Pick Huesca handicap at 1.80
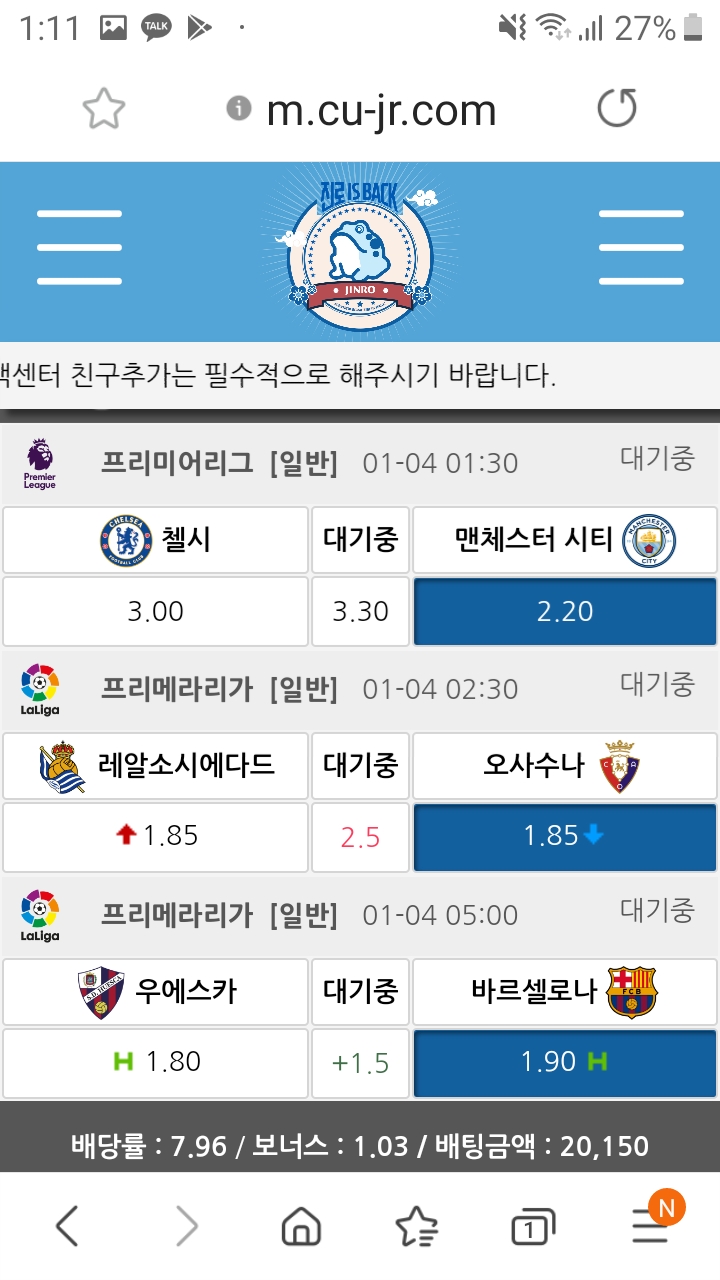Screen dimensions: 720x1280 pos(155,1061)
